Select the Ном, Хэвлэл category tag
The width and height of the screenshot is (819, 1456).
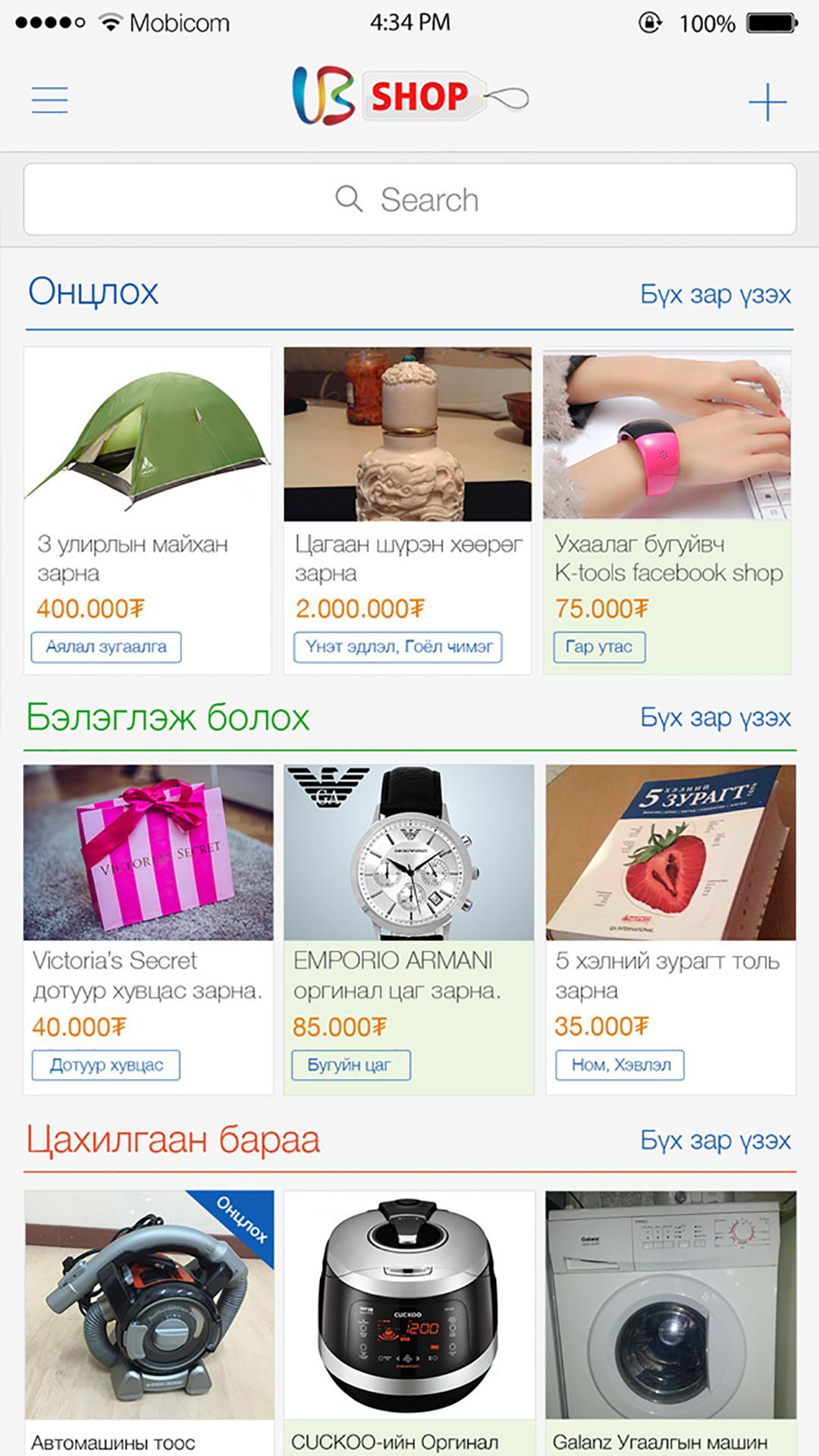click(620, 1065)
